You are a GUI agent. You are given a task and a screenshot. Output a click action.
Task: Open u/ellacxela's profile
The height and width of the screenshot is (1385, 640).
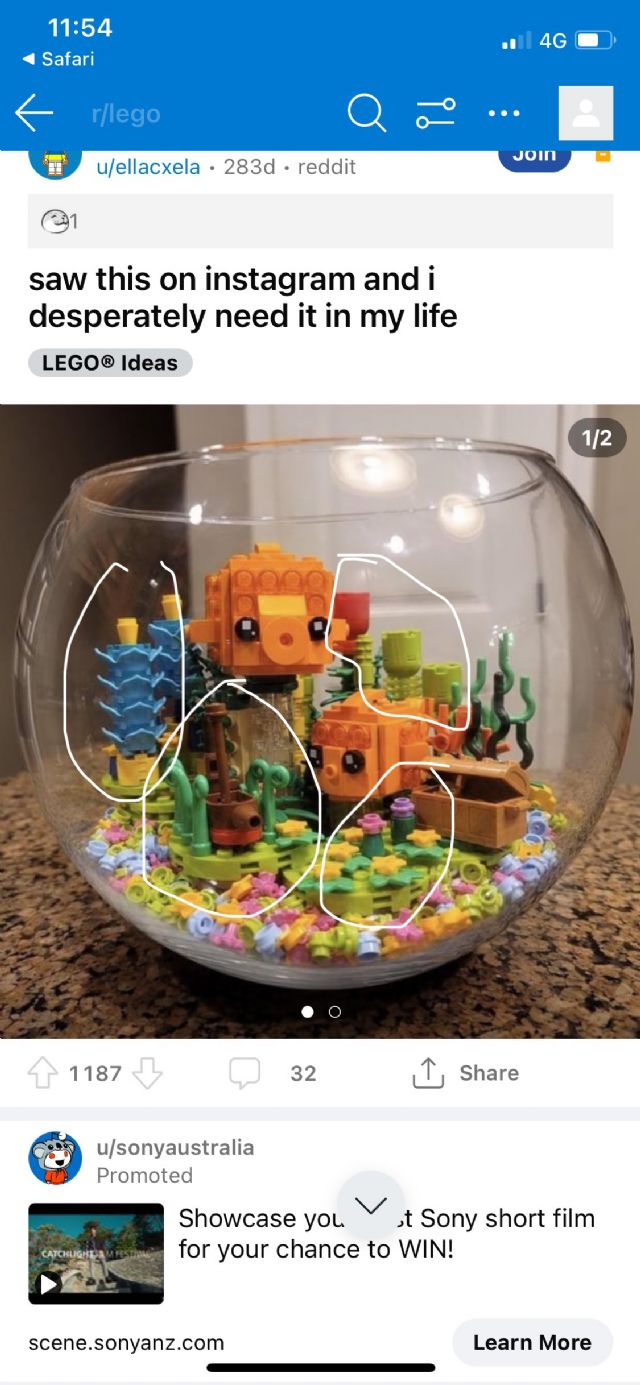[148, 167]
